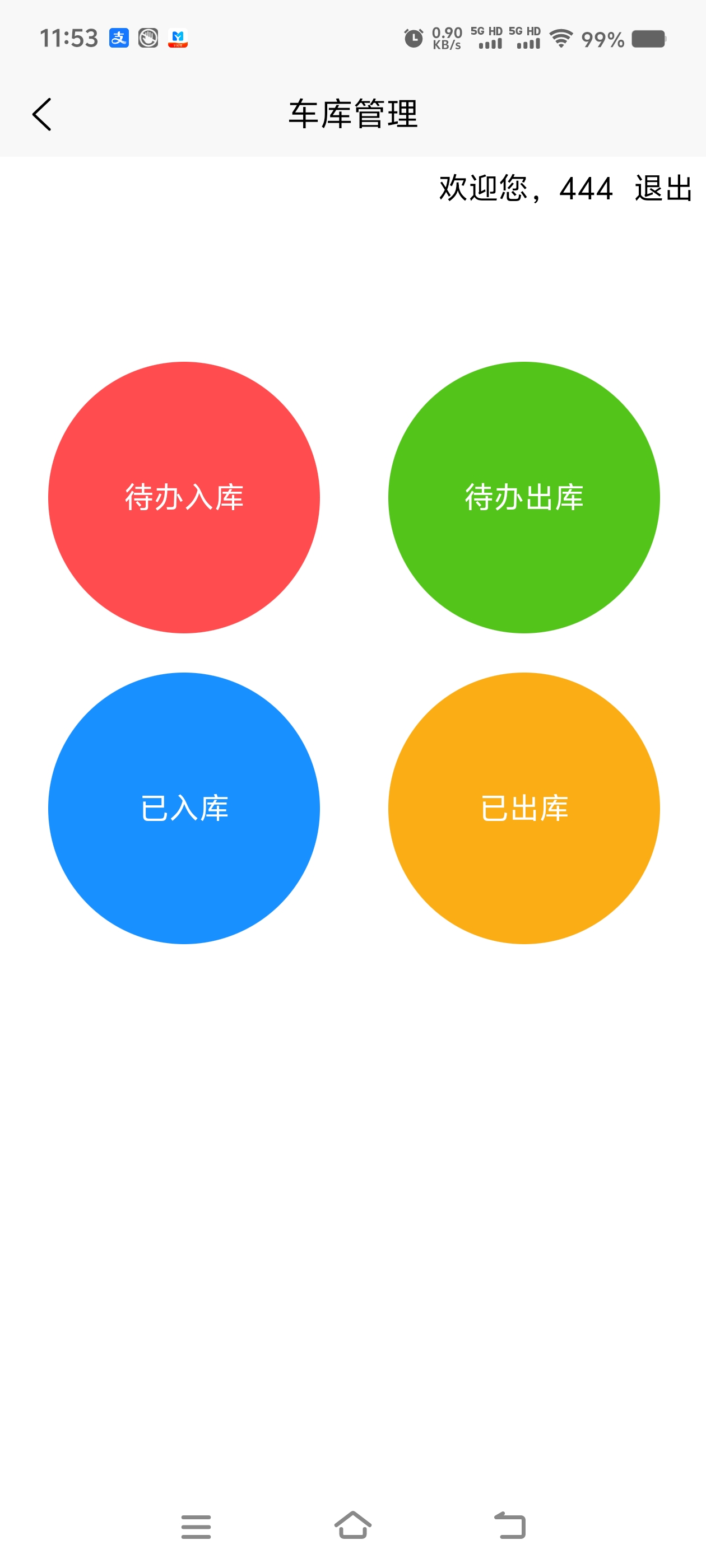Open the red 待办入库 circle
This screenshot has width=706, height=1568.
click(184, 497)
